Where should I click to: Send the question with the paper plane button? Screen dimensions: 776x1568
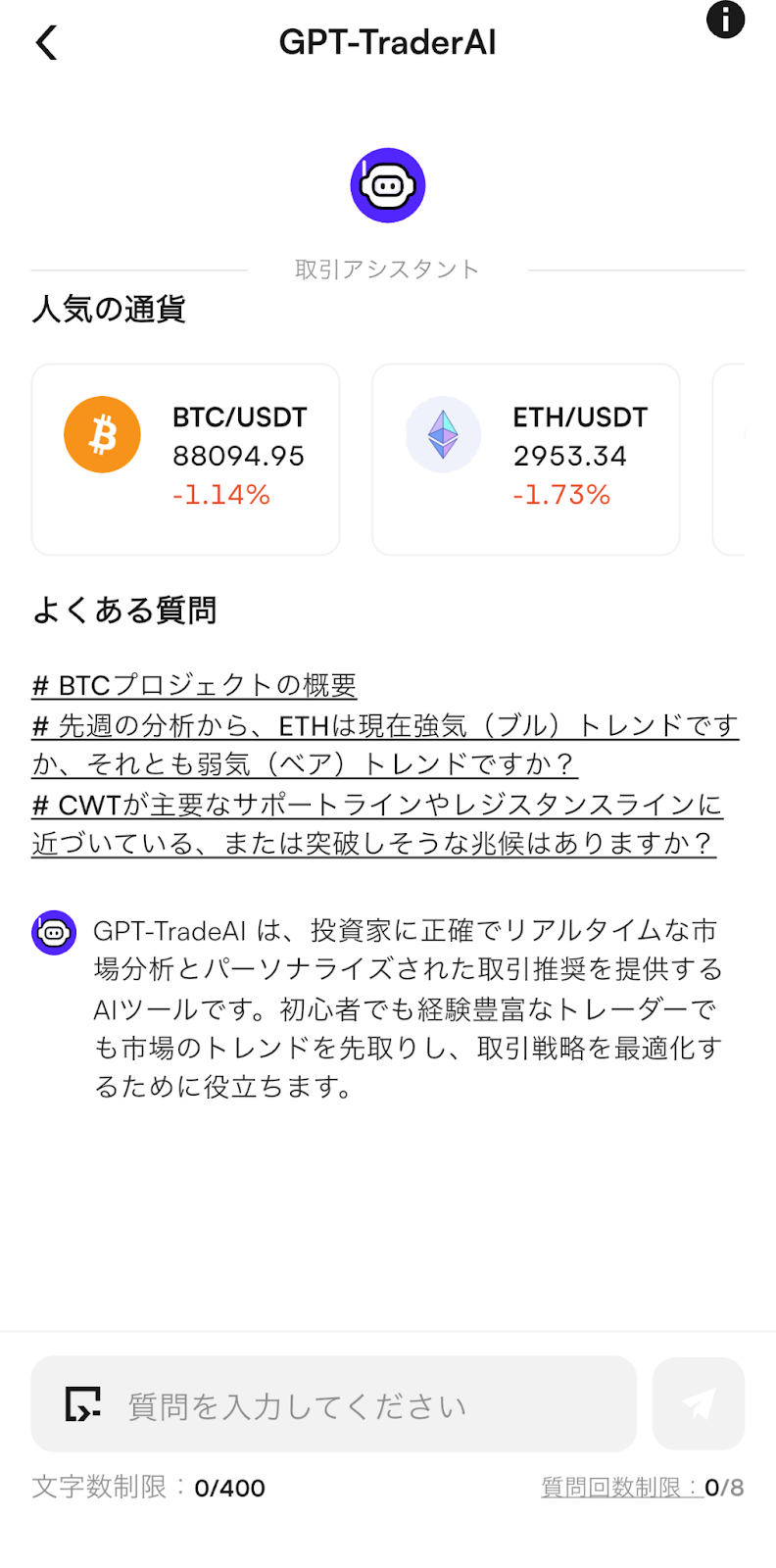coord(699,1403)
